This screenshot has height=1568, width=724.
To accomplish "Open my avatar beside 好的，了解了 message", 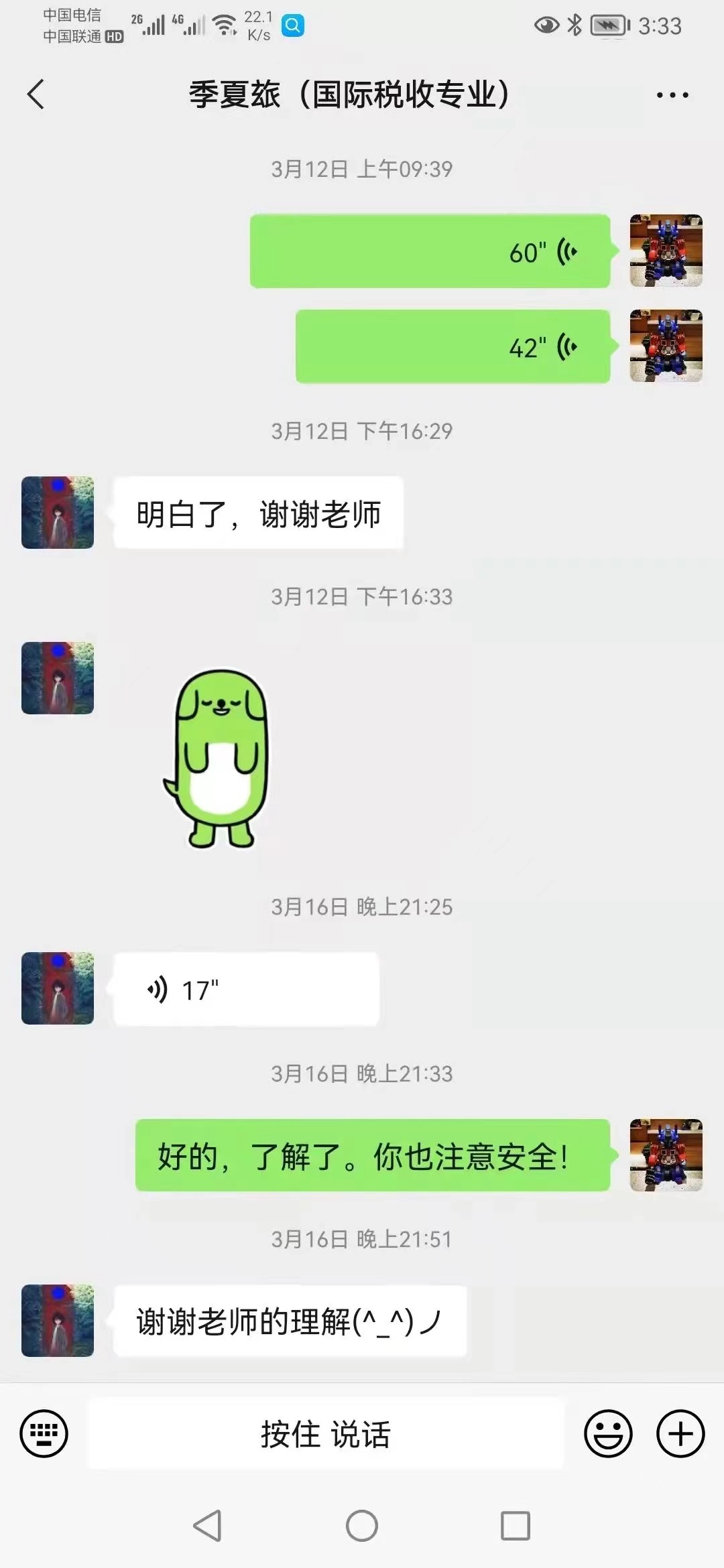I will [x=666, y=1155].
